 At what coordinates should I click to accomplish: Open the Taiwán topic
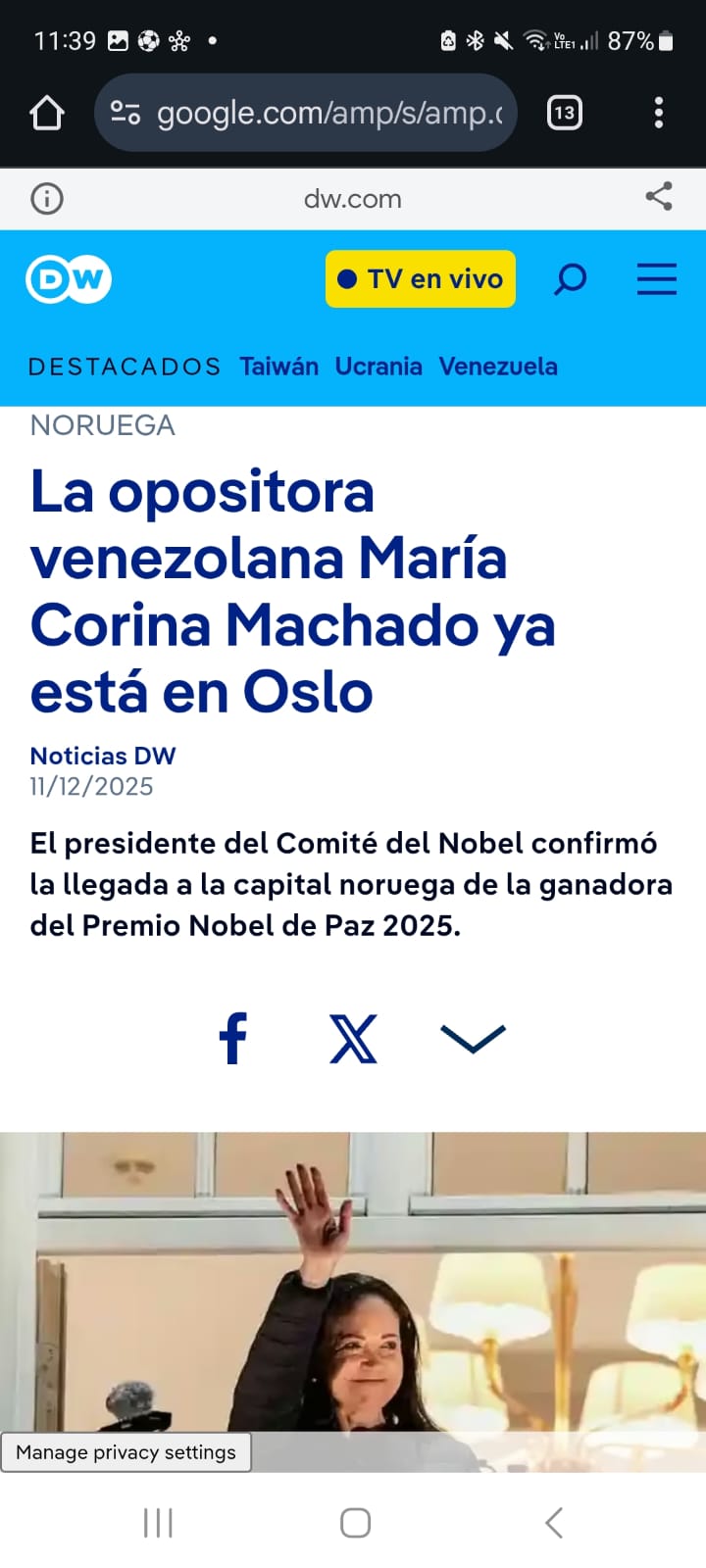click(x=278, y=367)
